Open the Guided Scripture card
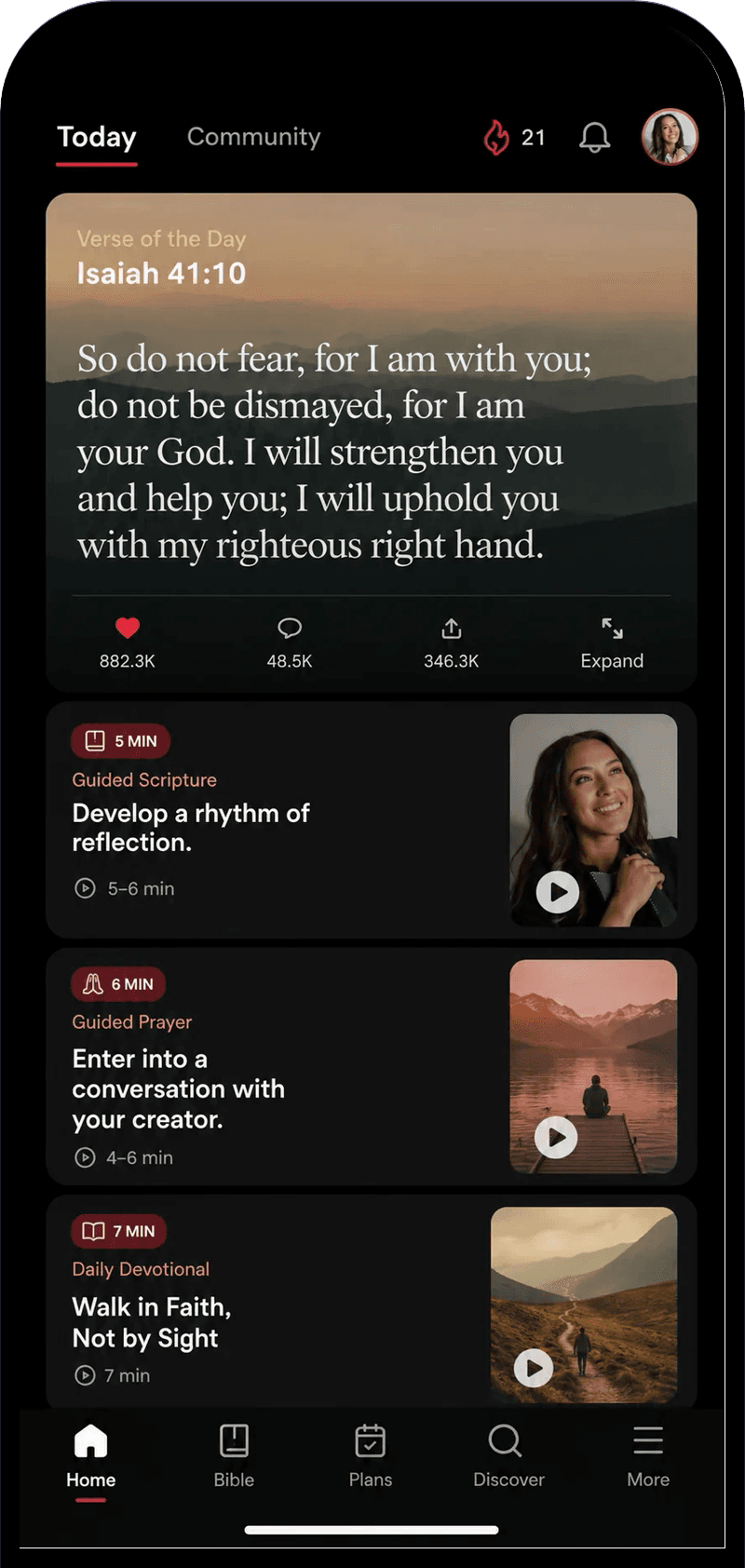 (x=372, y=820)
